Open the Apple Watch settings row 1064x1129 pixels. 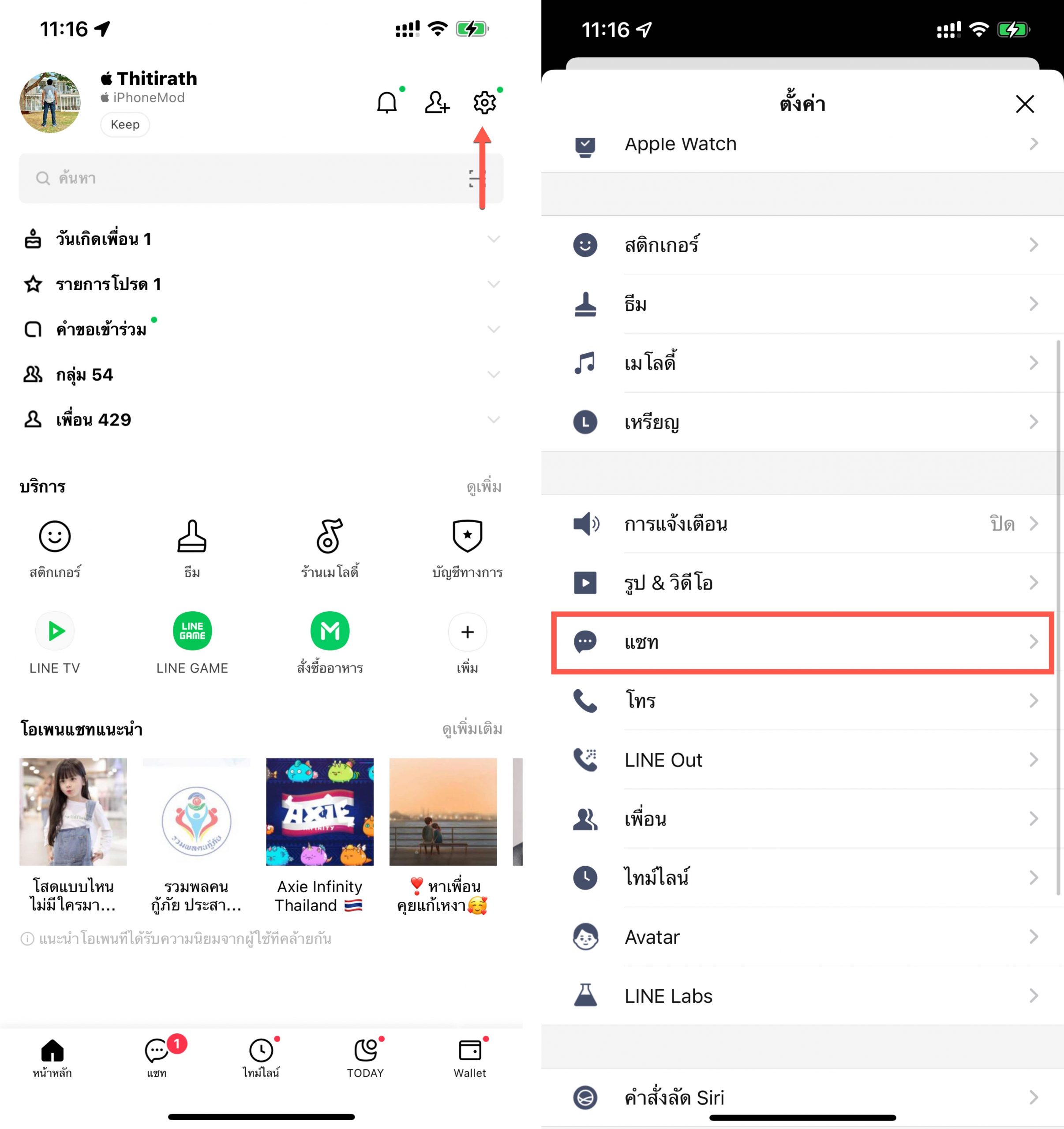[x=802, y=144]
